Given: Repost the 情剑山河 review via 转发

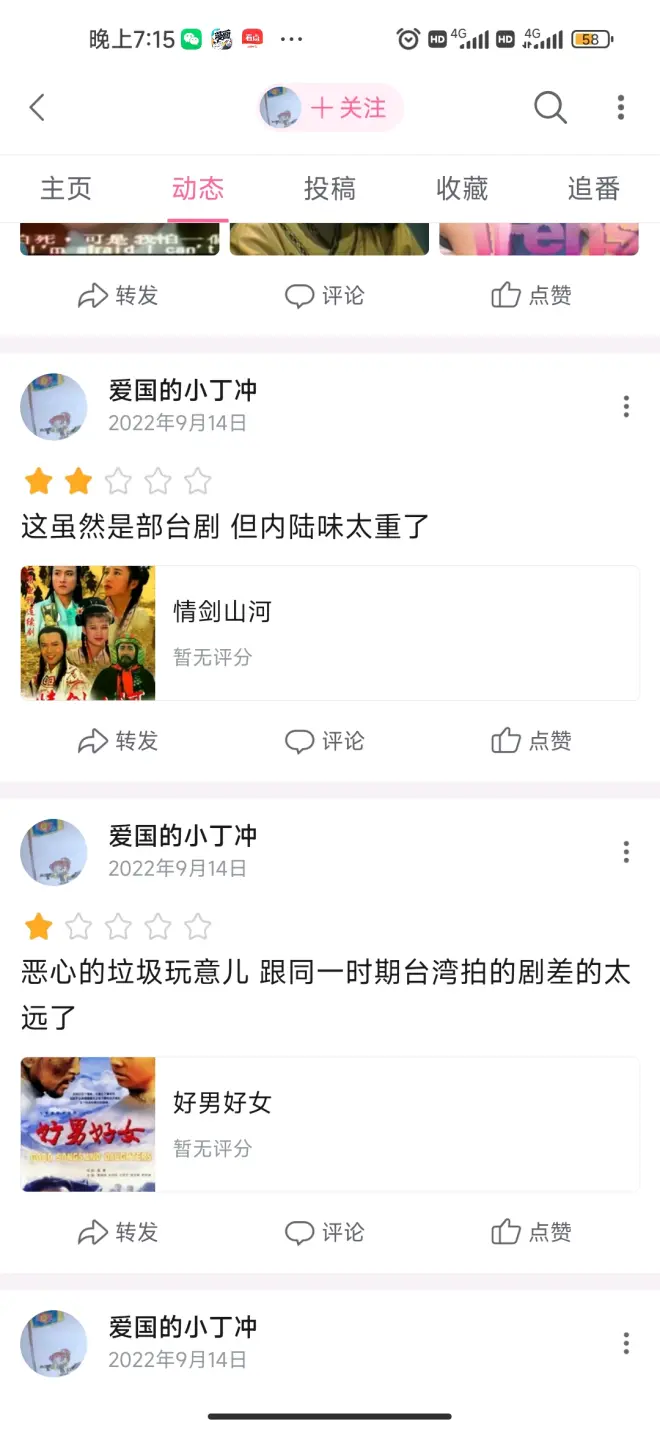Looking at the screenshot, I should point(118,741).
